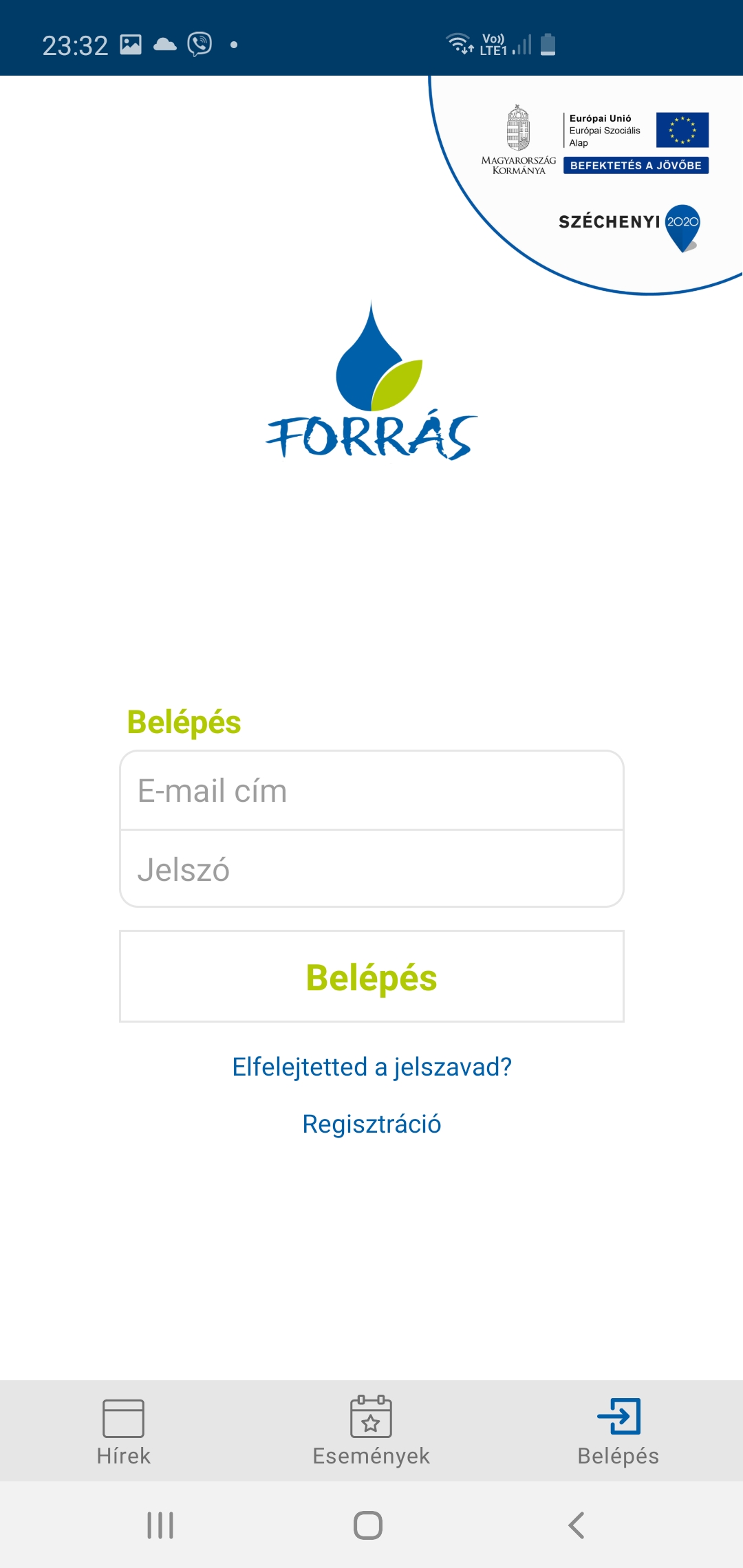743x1568 pixels.
Task: Select the Belépés tab in bottom navigation
Action: tap(618, 1430)
